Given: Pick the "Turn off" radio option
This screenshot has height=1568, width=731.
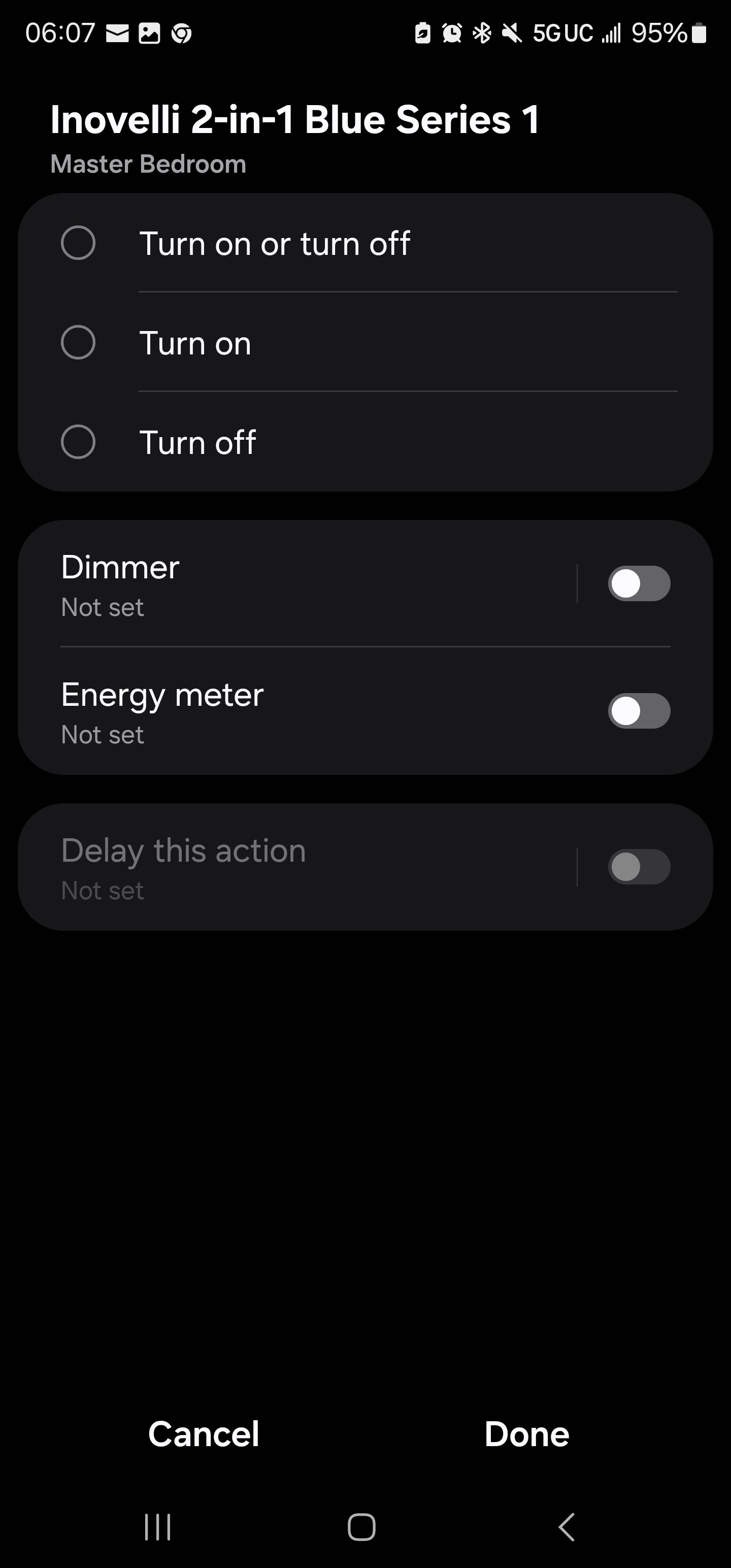Looking at the screenshot, I should tap(79, 442).
